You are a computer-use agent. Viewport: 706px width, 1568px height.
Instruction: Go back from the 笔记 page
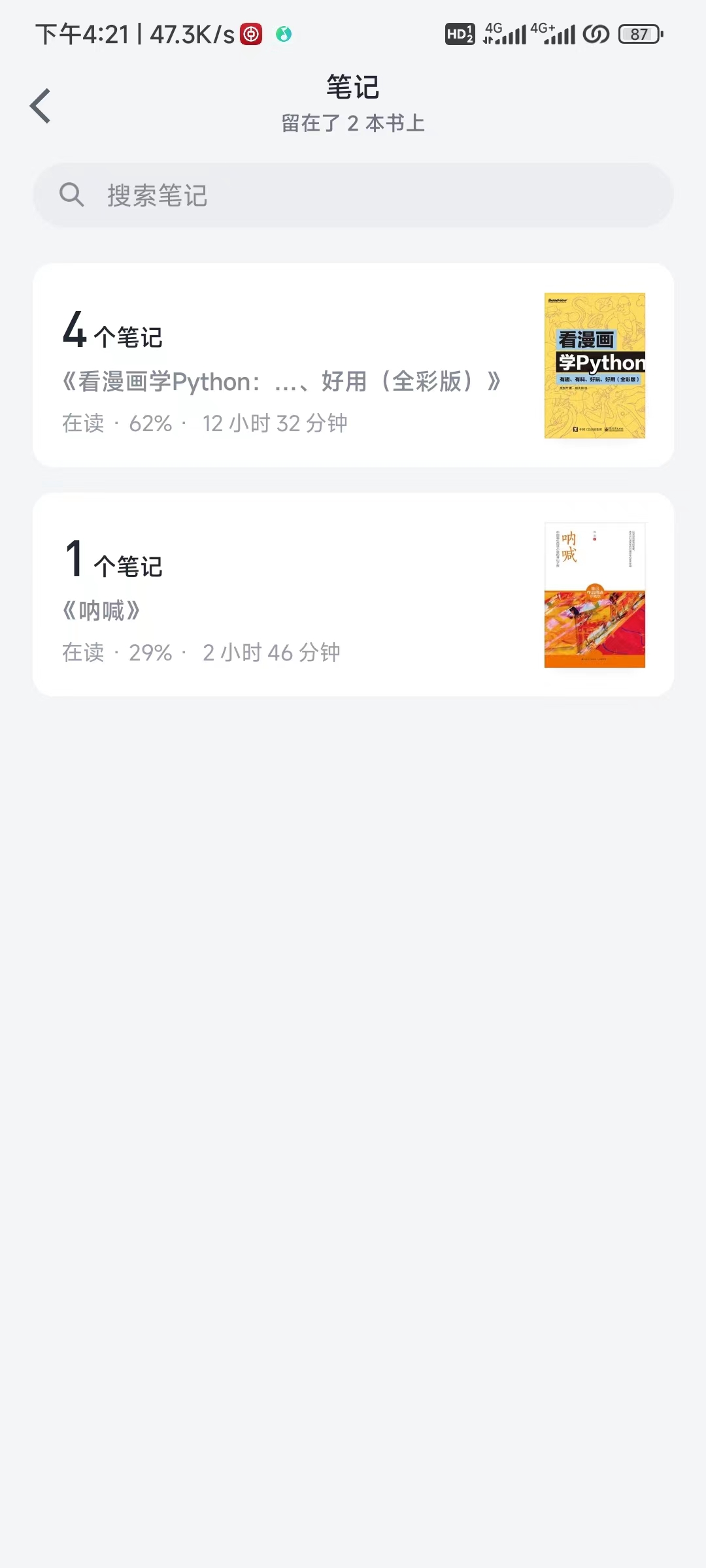tap(41, 106)
